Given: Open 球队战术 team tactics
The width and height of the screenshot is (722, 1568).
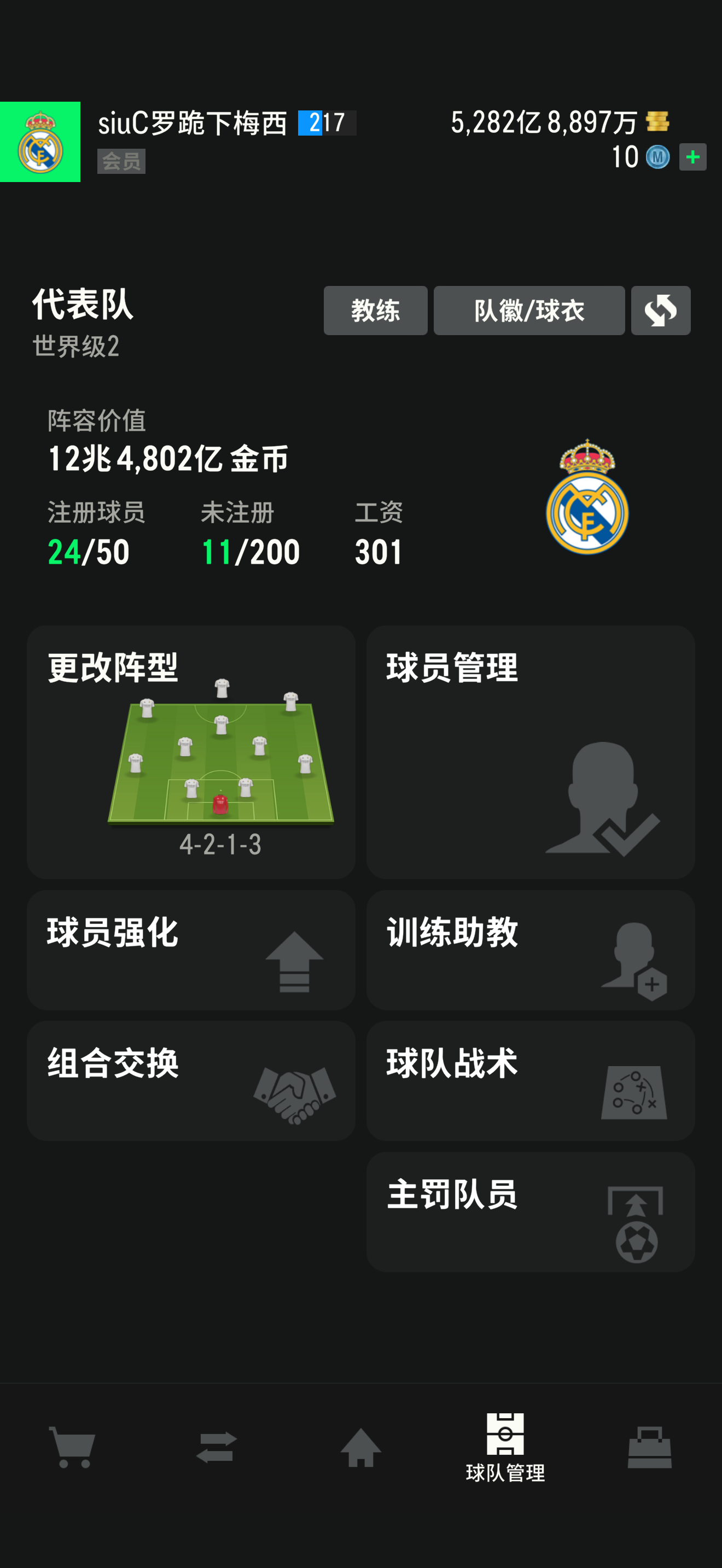Looking at the screenshot, I should tap(530, 1080).
